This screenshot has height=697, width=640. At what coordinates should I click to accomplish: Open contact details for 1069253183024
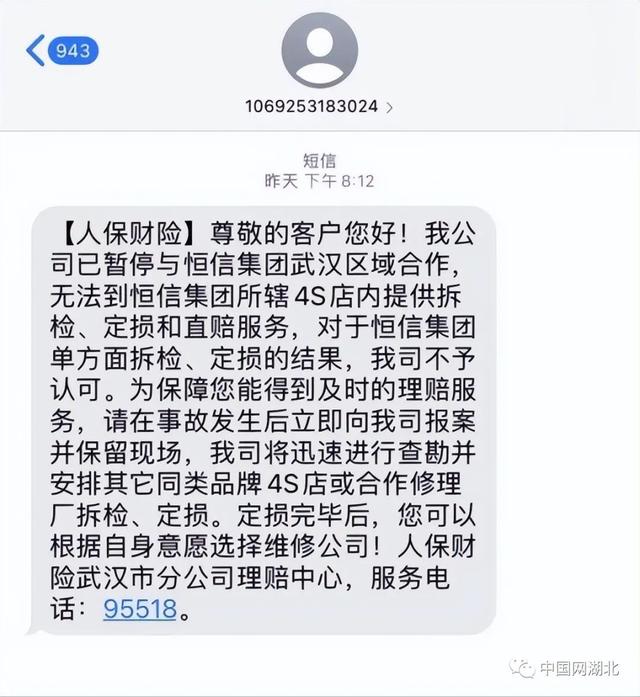tap(319, 105)
